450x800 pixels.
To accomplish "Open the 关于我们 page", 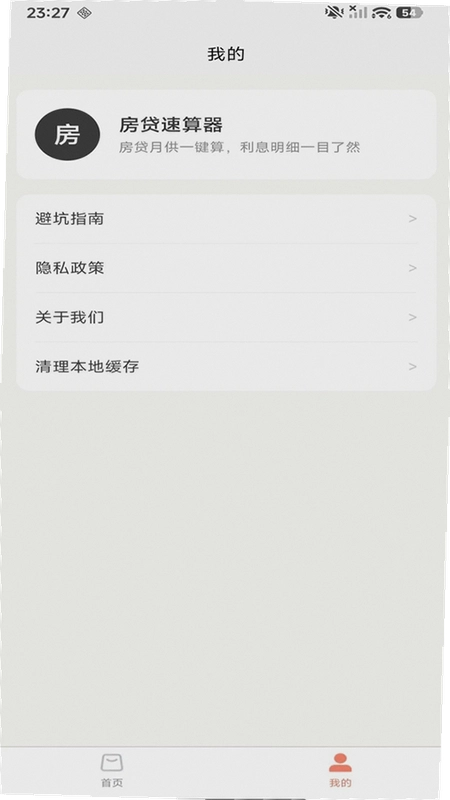I will pyautogui.click(x=226, y=317).
